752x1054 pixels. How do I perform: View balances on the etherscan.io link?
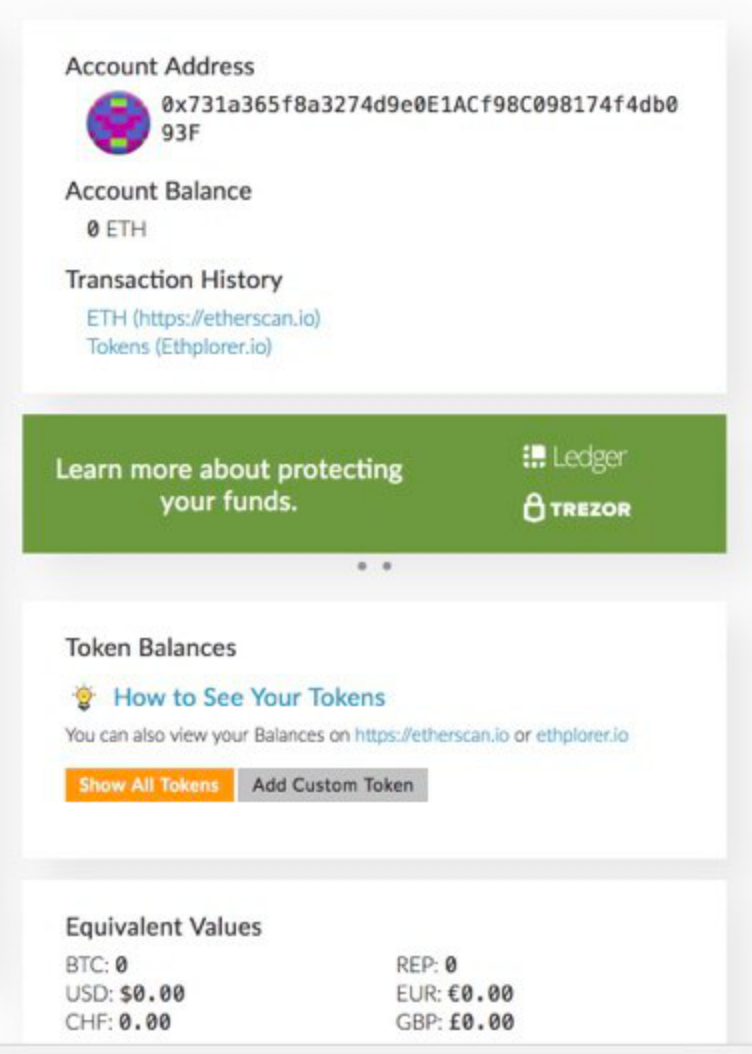(x=432, y=736)
